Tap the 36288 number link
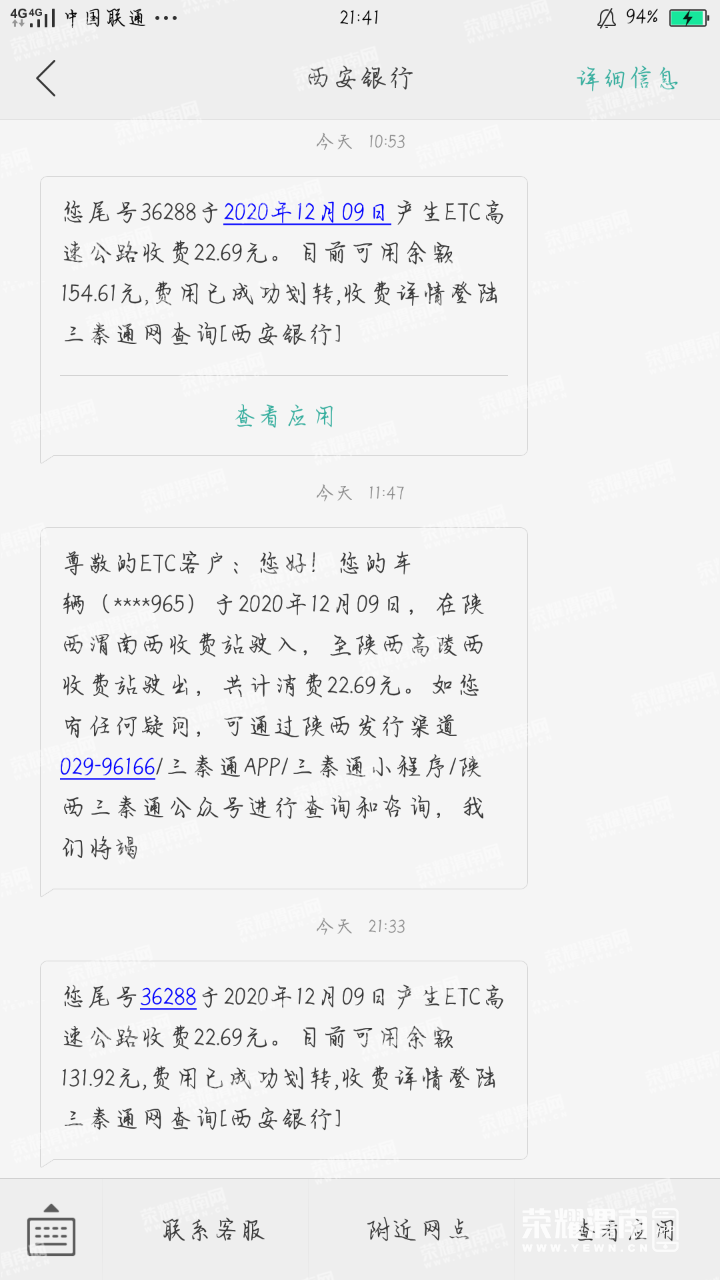This screenshot has width=720, height=1280. coord(168,997)
